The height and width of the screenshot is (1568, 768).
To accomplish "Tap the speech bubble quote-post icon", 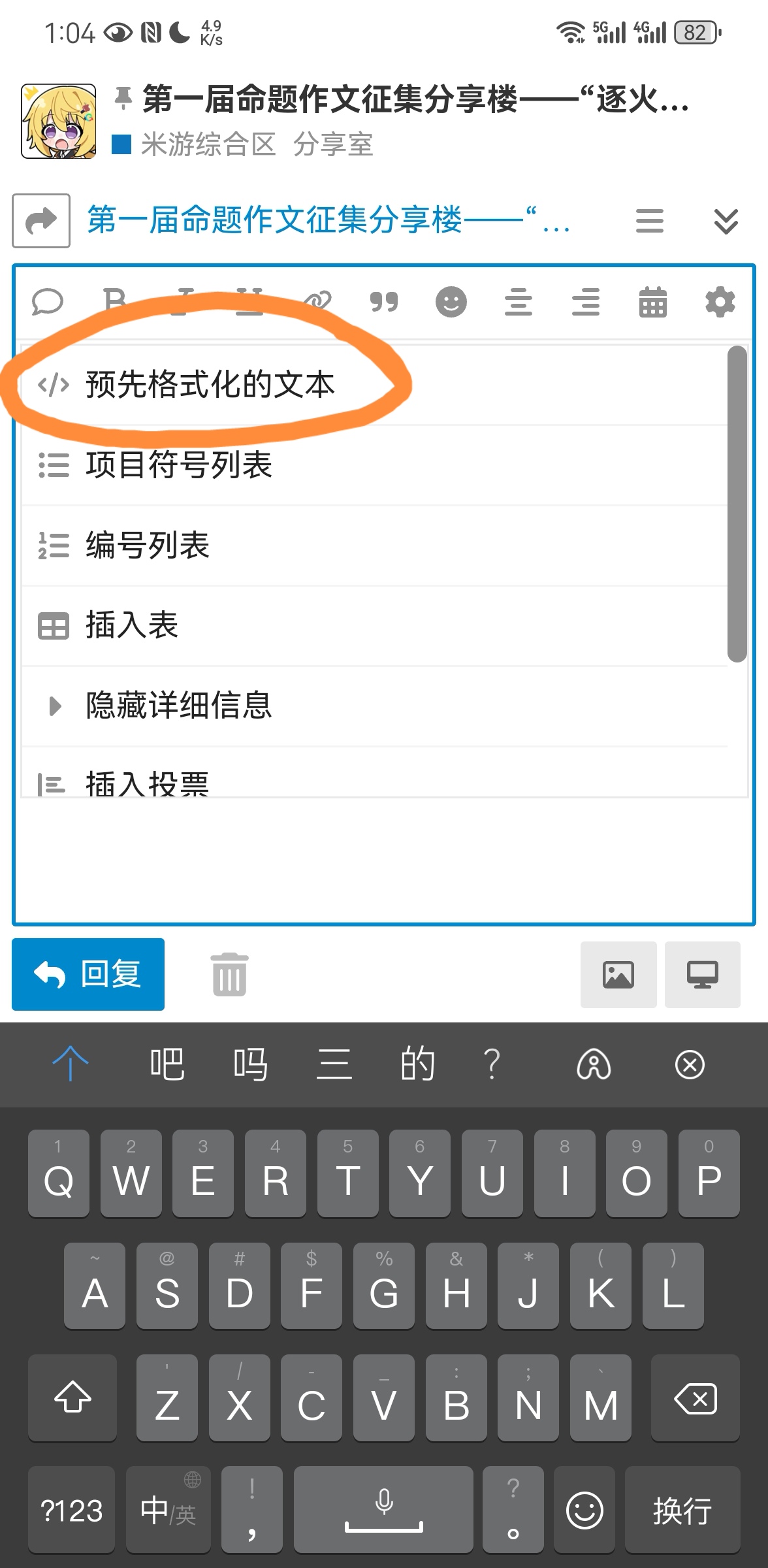I will coord(48,302).
